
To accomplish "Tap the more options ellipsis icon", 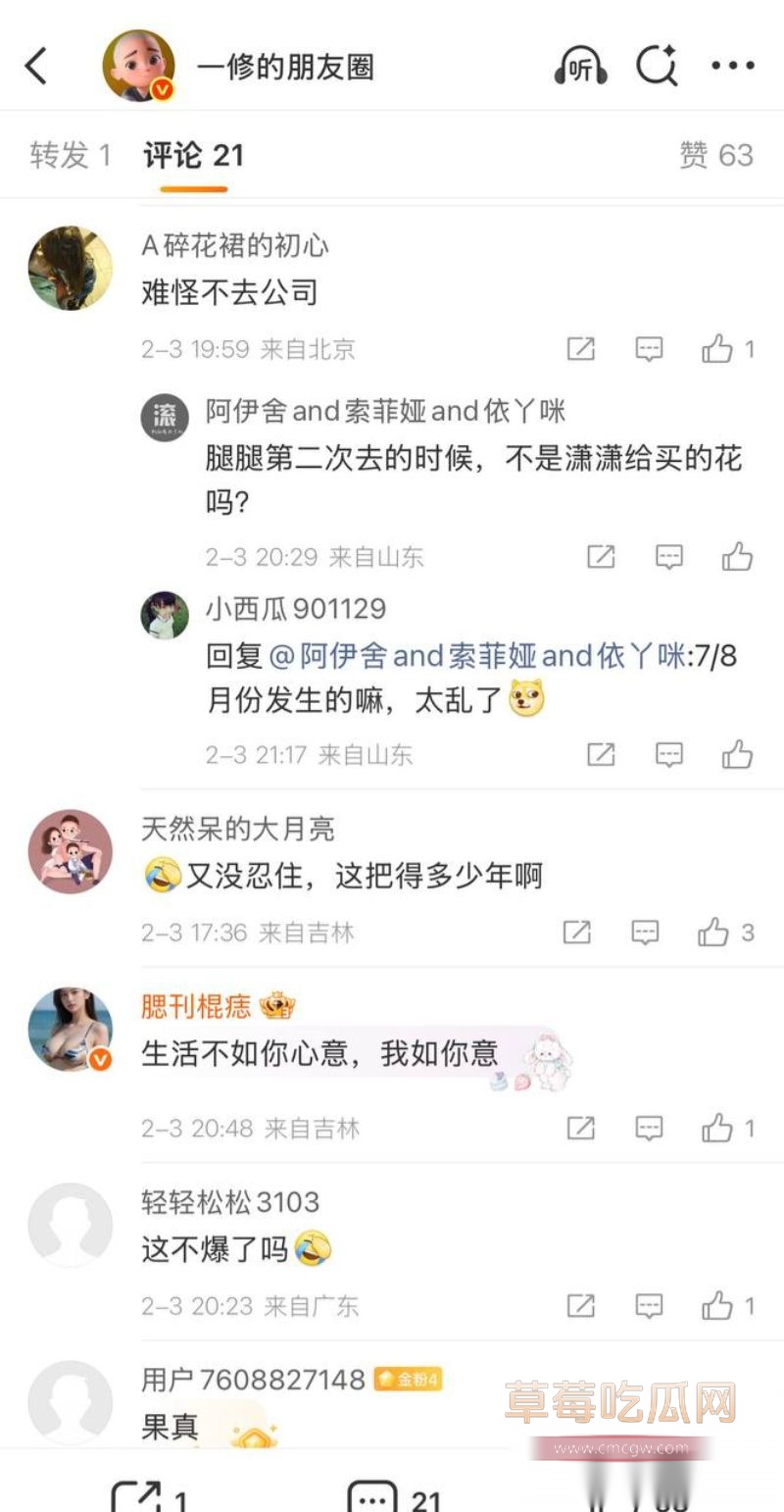I will click(x=733, y=65).
